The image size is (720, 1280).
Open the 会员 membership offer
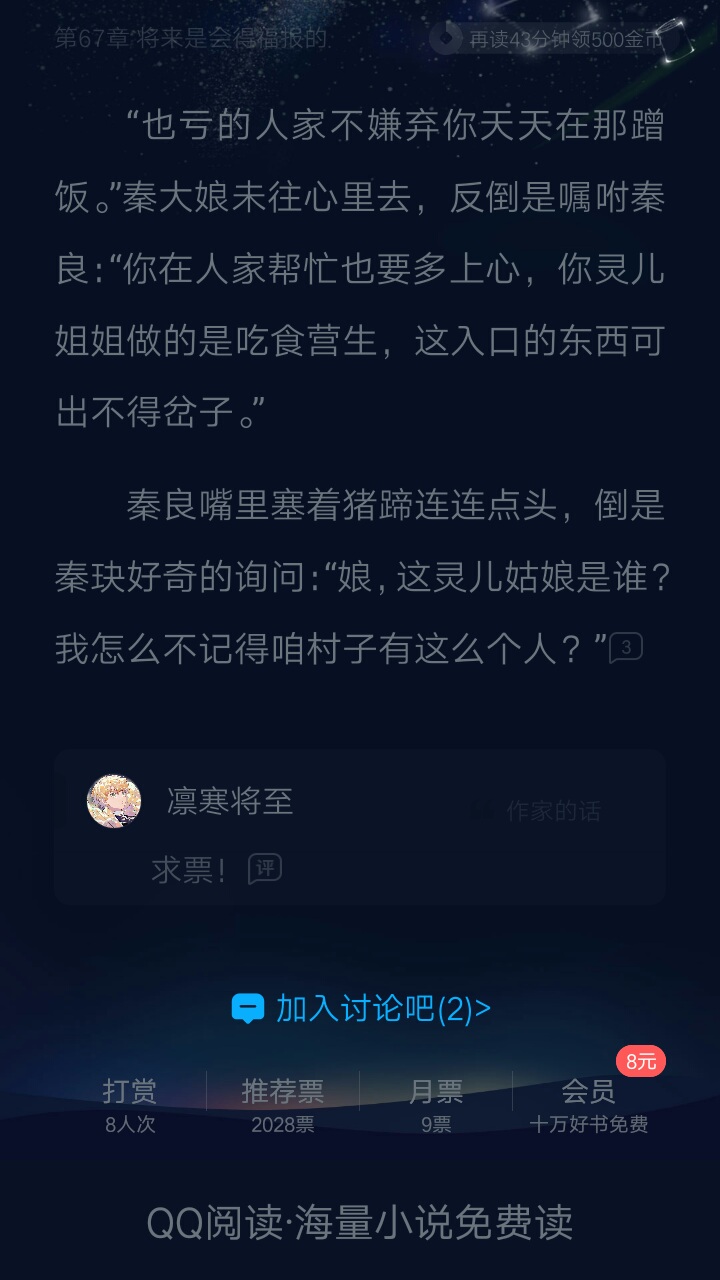click(x=589, y=1104)
